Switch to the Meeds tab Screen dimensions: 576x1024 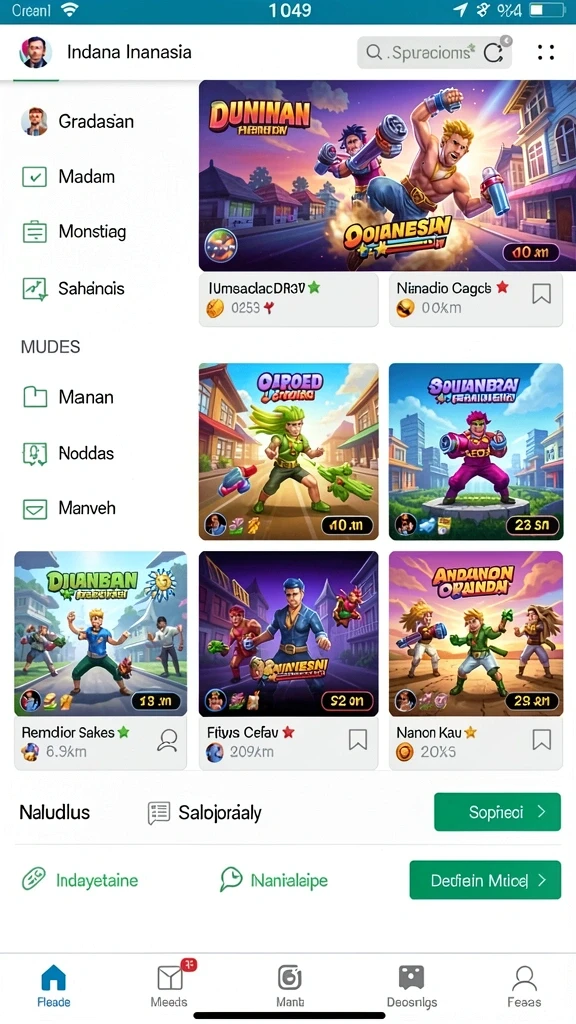pos(169,985)
